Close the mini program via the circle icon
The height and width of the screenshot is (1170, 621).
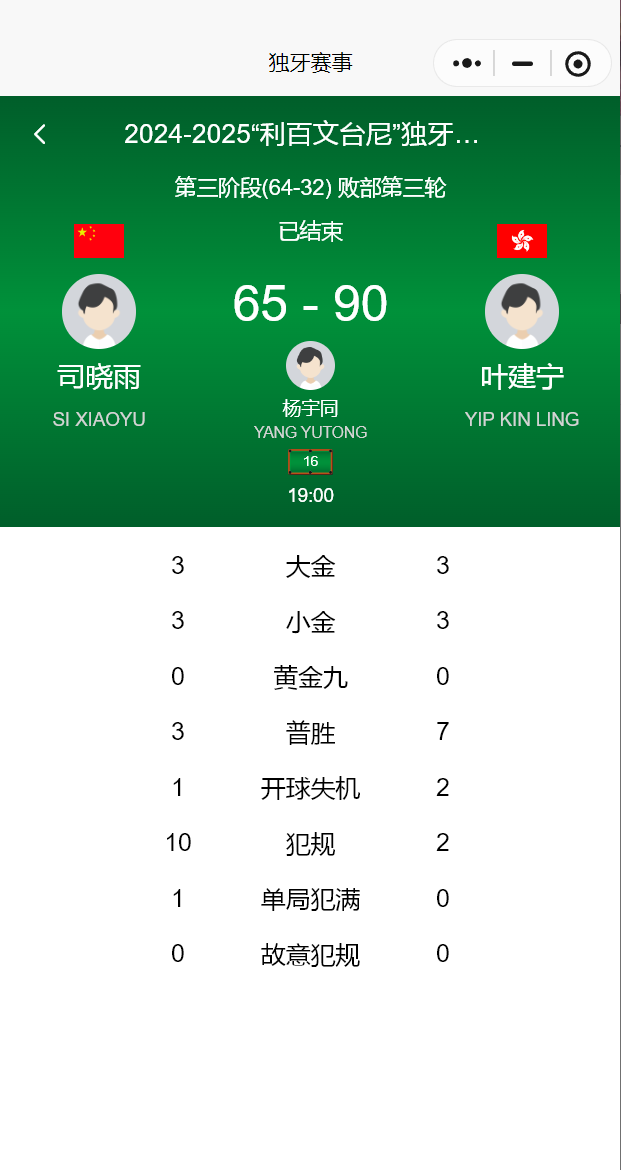pos(578,64)
